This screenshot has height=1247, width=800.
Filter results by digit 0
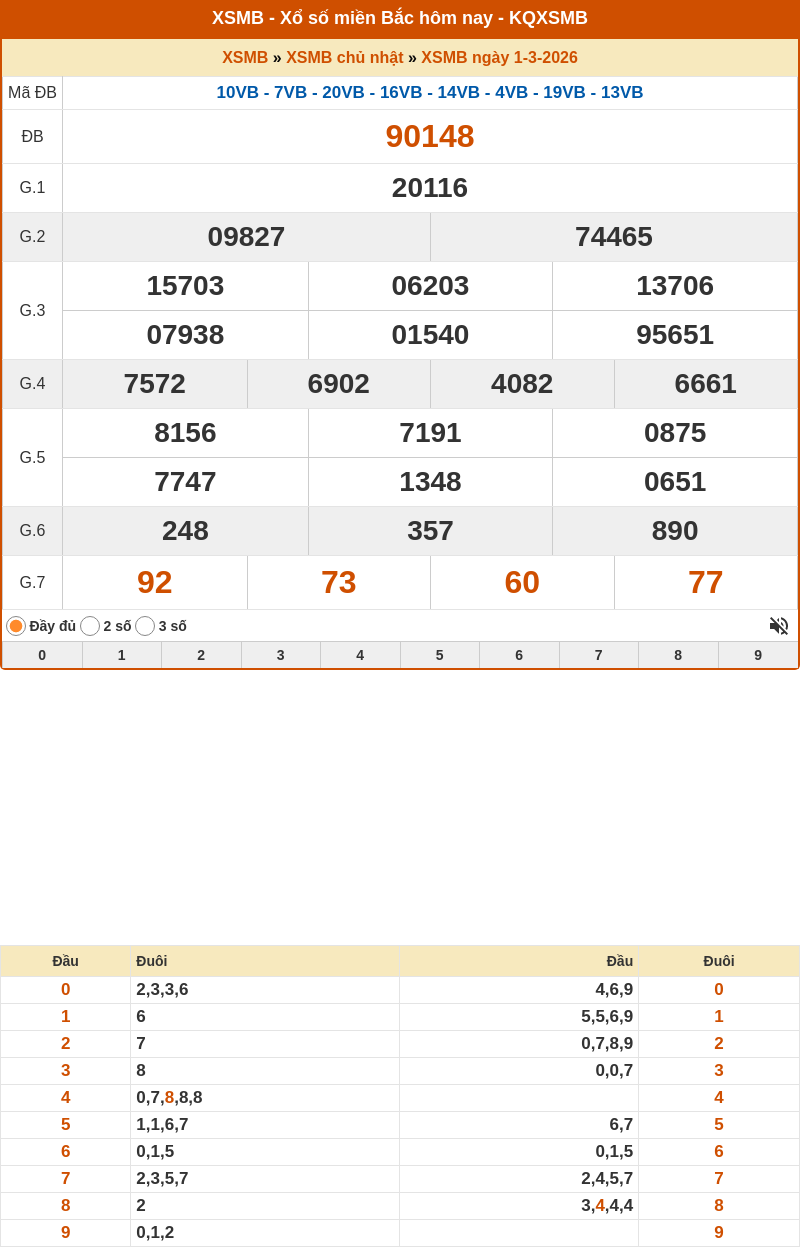coord(42,655)
